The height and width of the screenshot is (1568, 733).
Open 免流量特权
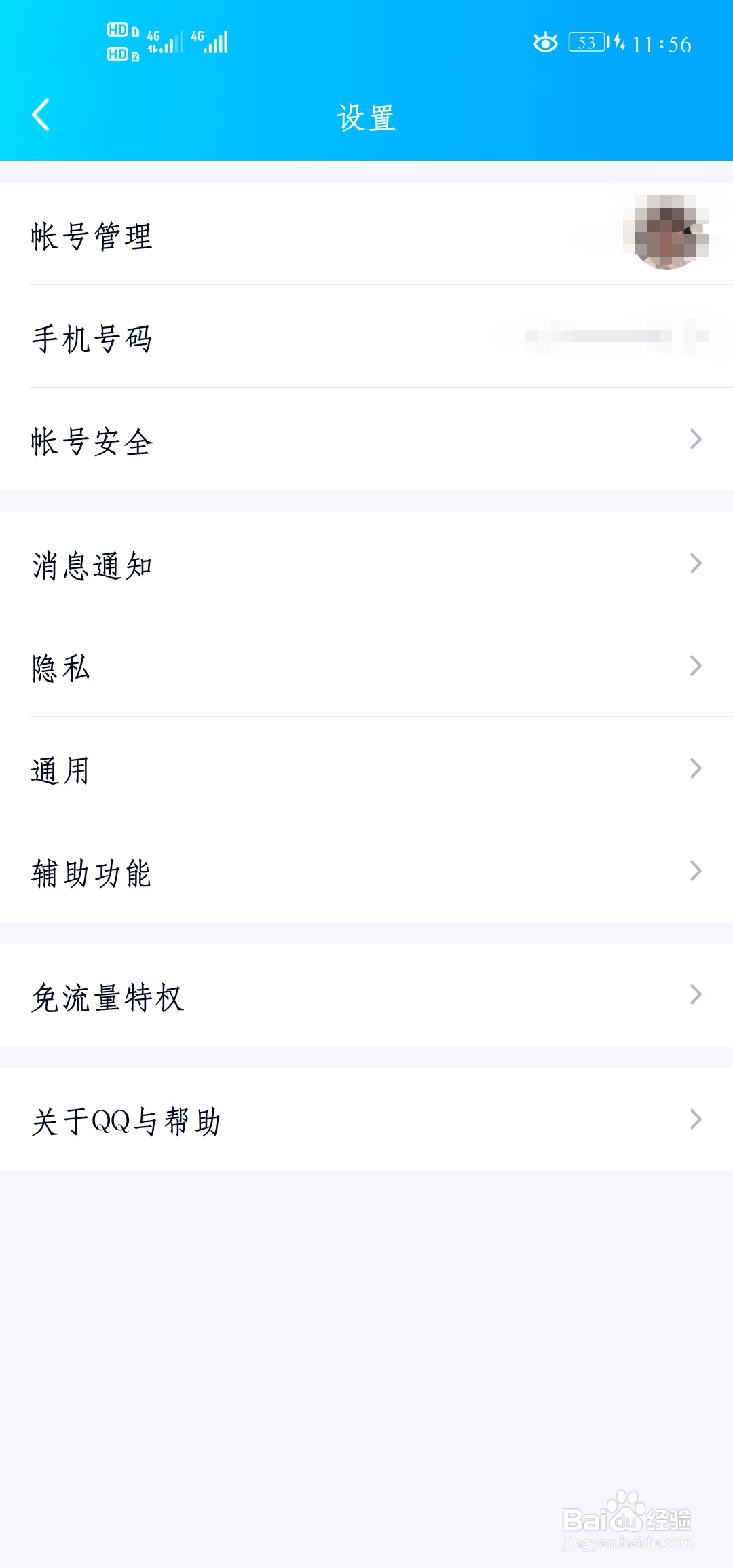click(366, 995)
